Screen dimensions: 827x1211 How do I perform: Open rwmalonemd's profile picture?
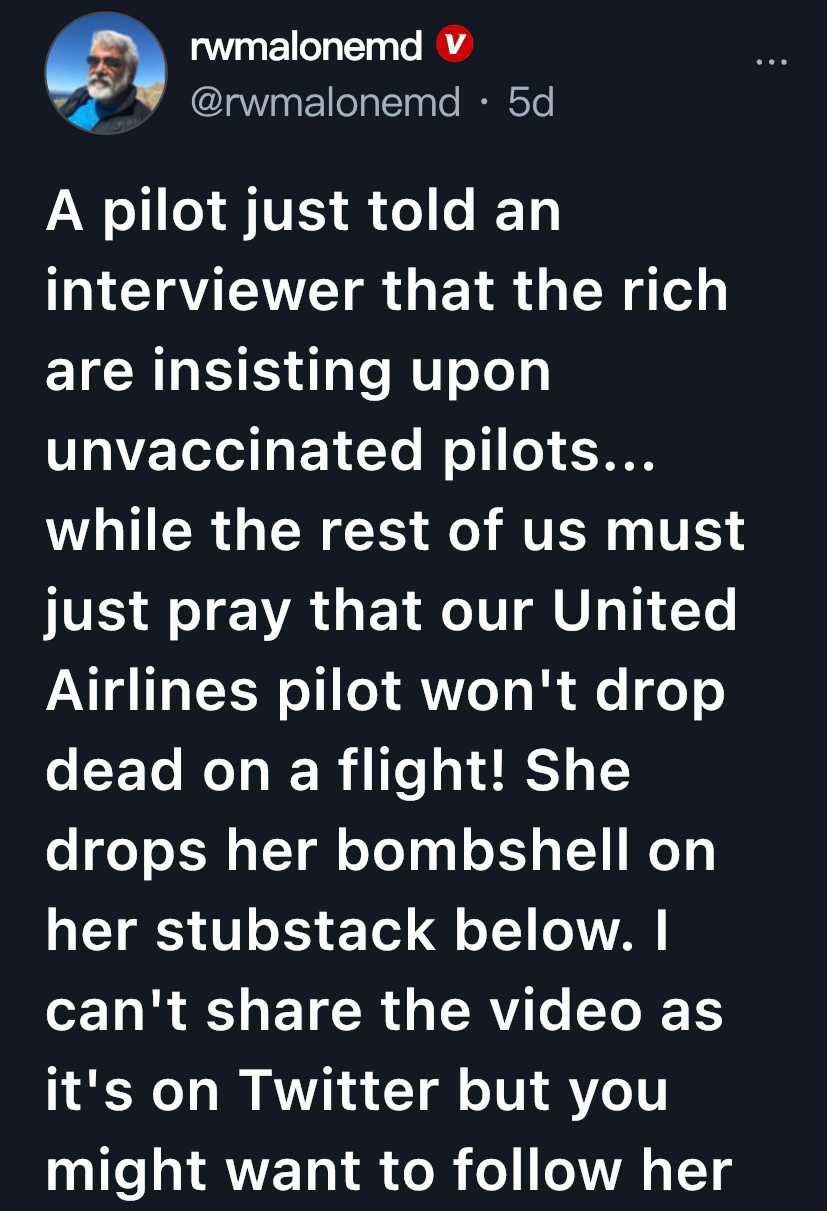click(105, 73)
